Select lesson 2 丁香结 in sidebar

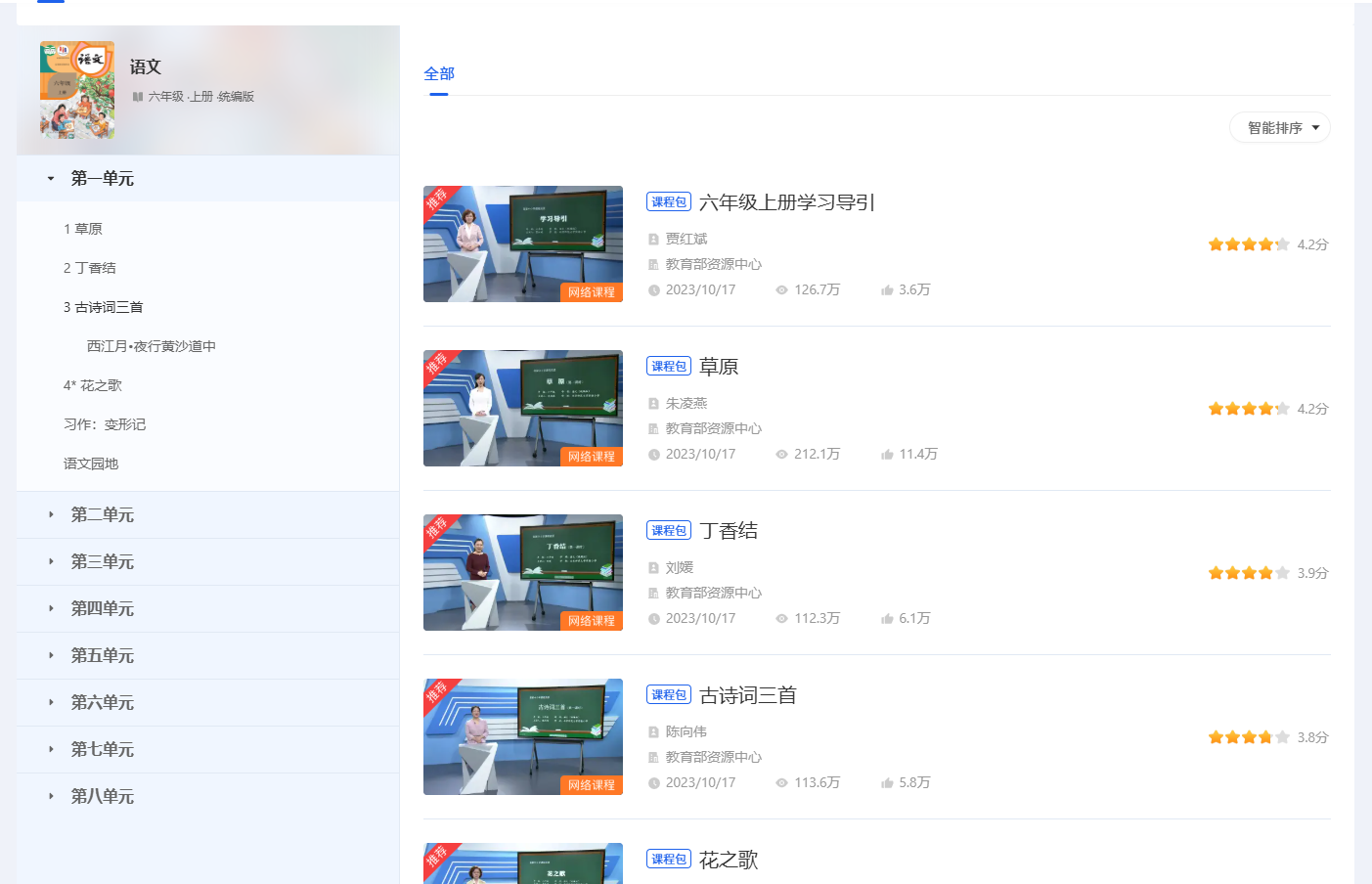(90, 268)
